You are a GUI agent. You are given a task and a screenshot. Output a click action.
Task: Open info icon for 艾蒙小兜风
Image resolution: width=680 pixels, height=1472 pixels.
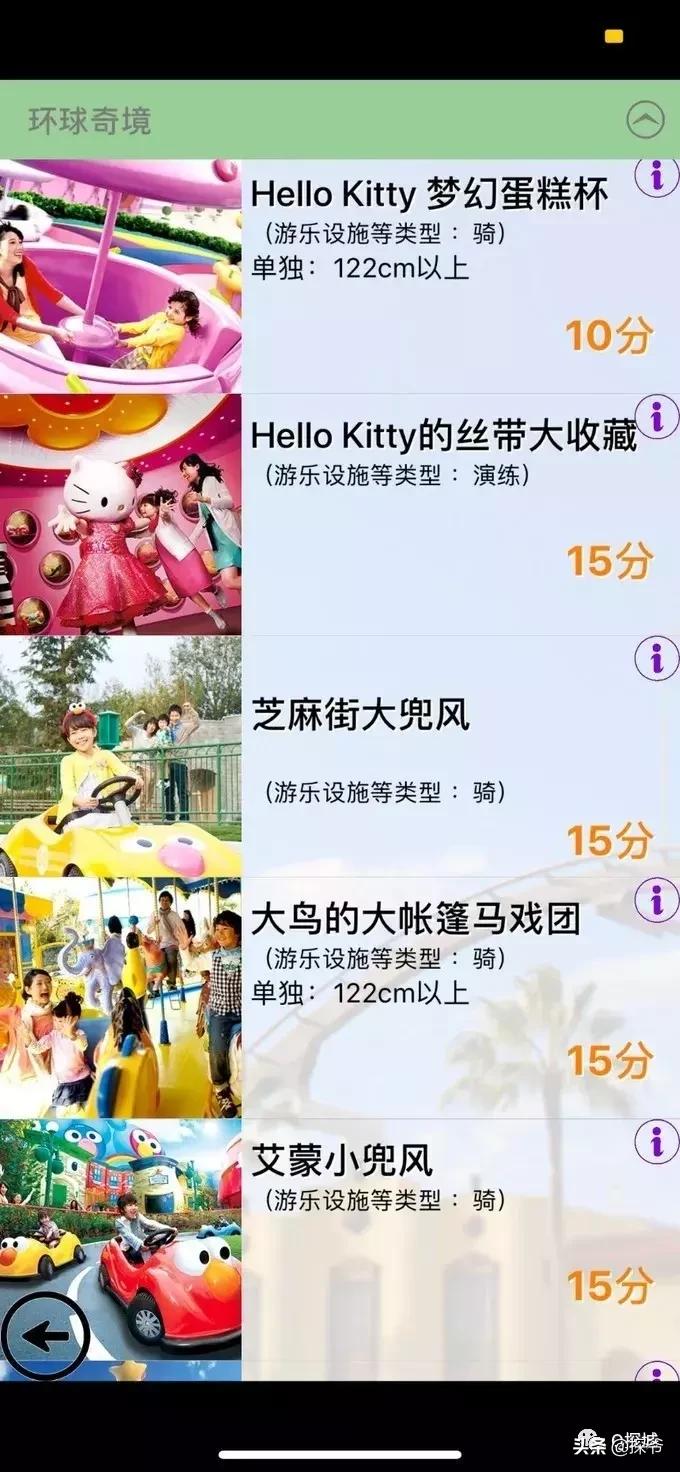656,1141
